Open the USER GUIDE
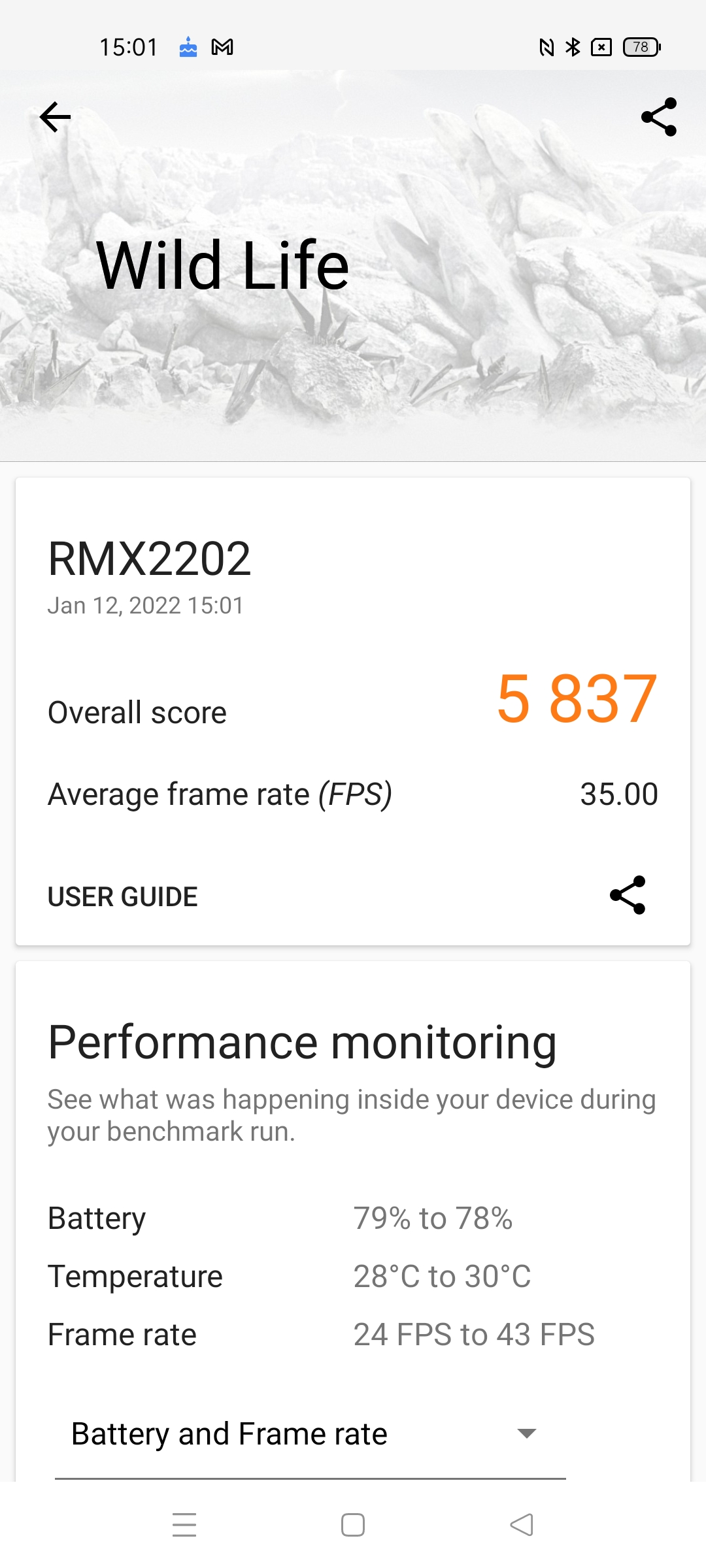The image size is (706, 1568). (x=123, y=896)
